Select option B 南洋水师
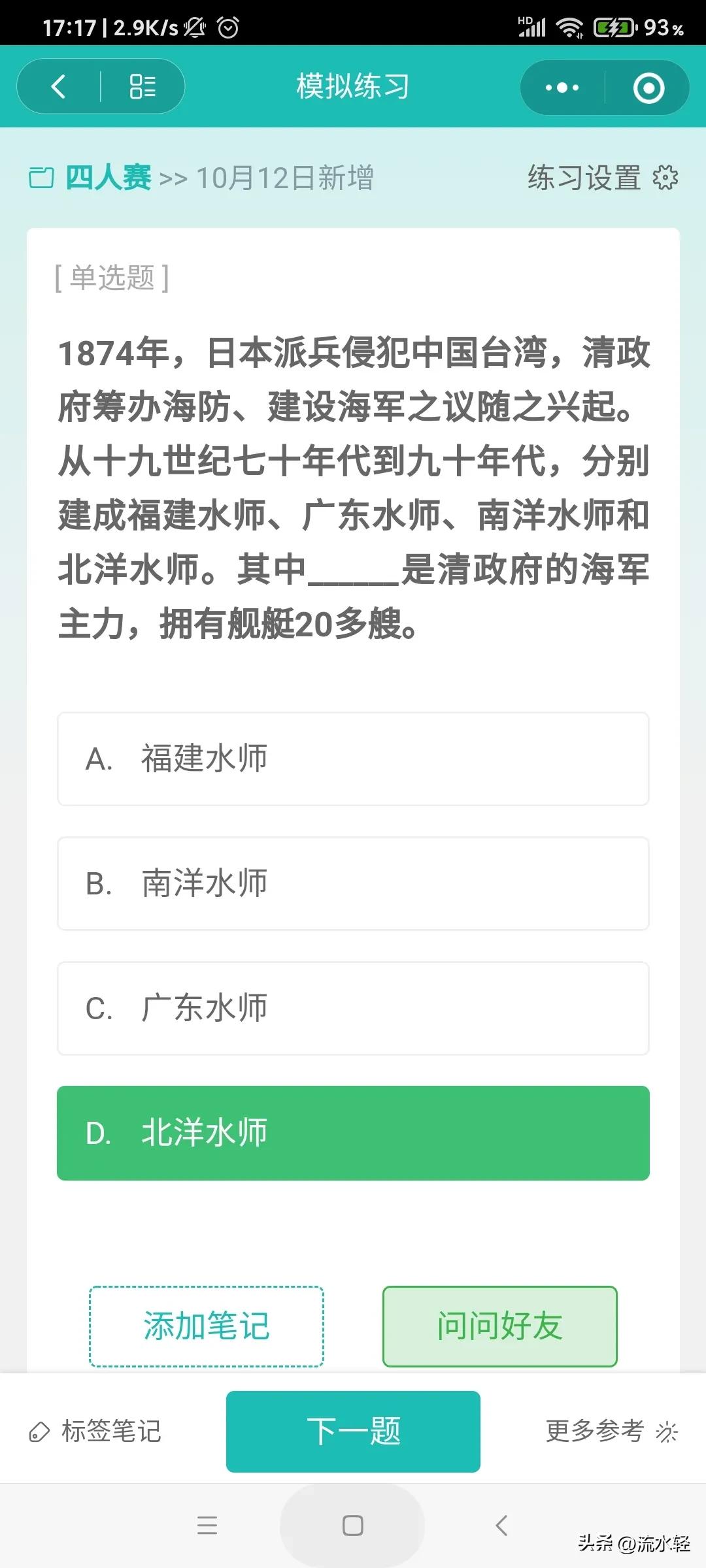 click(353, 883)
